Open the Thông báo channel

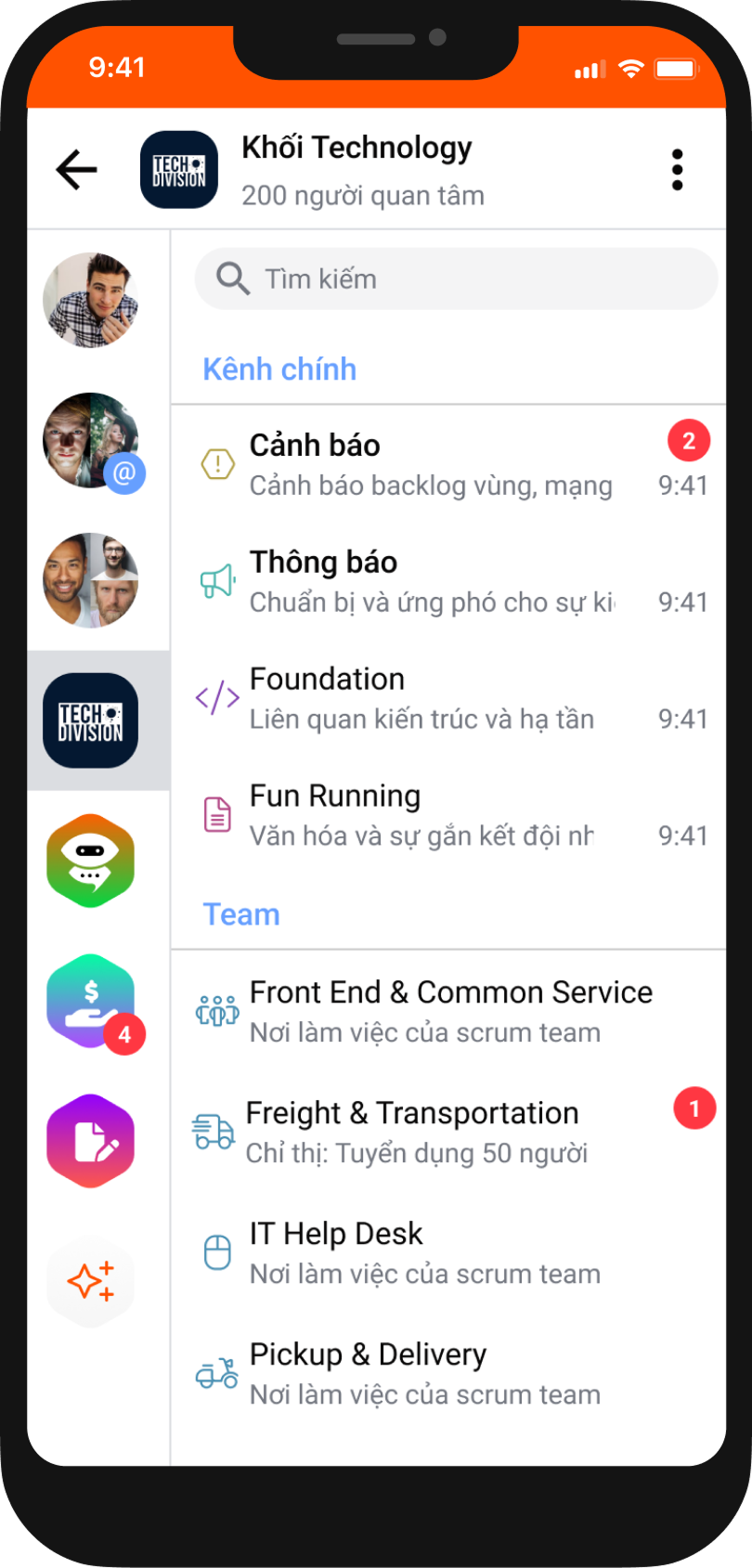click(x=447, y=581)
